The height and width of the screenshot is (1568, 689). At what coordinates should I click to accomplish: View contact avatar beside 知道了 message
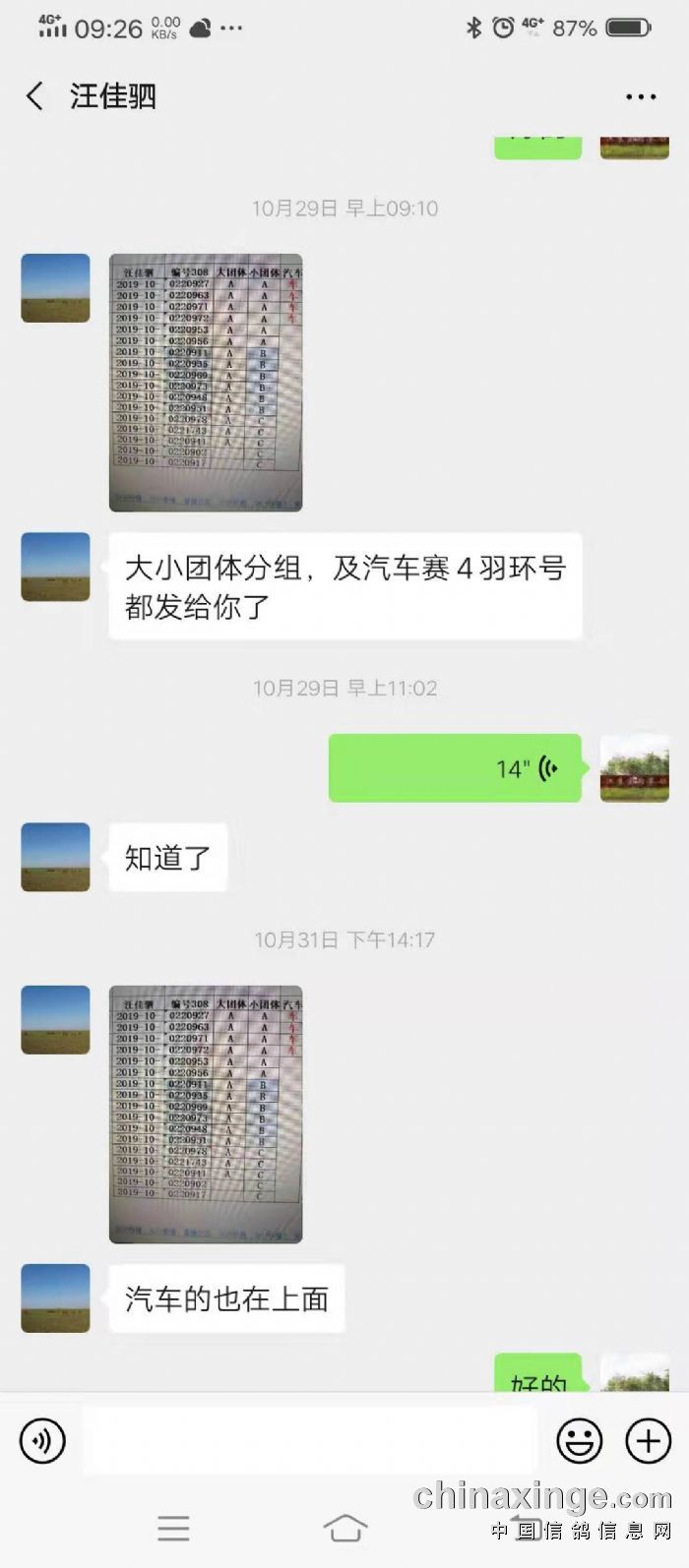[x=56, y=858]
